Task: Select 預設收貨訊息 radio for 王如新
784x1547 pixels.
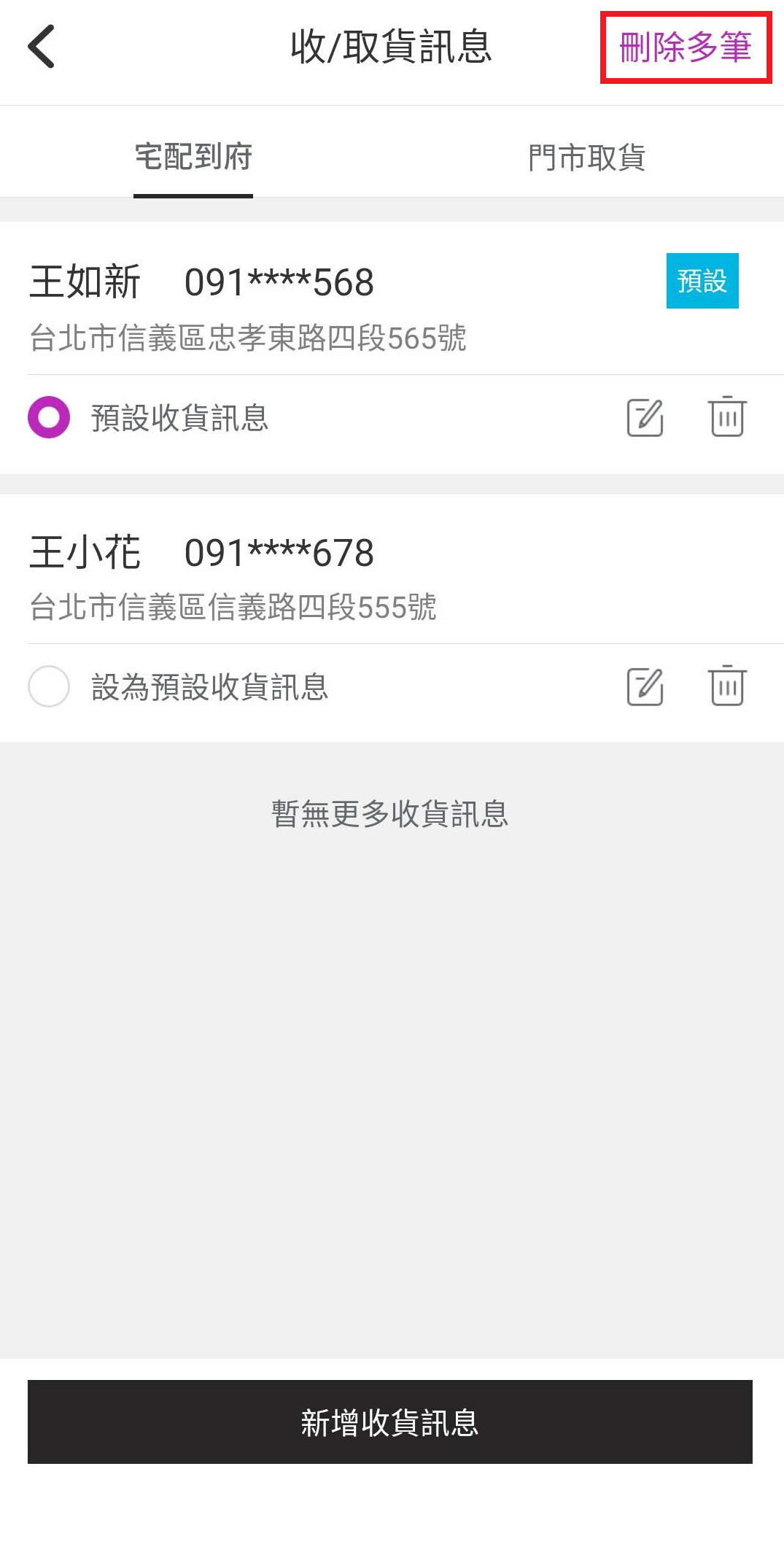Action: pyautogui.click(x=49, y=417)
